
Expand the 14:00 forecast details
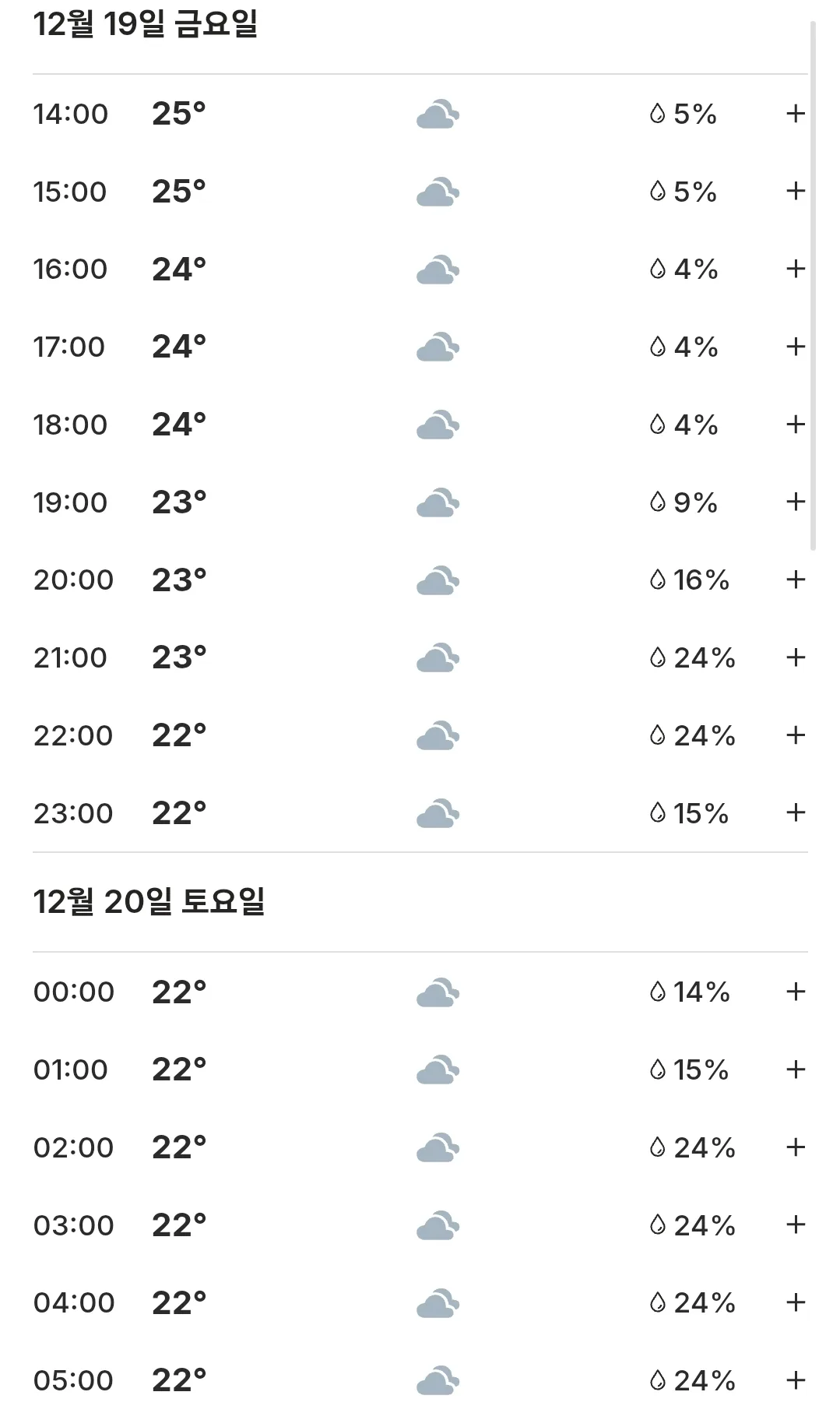pyautogui.click(x=795, y=114)
